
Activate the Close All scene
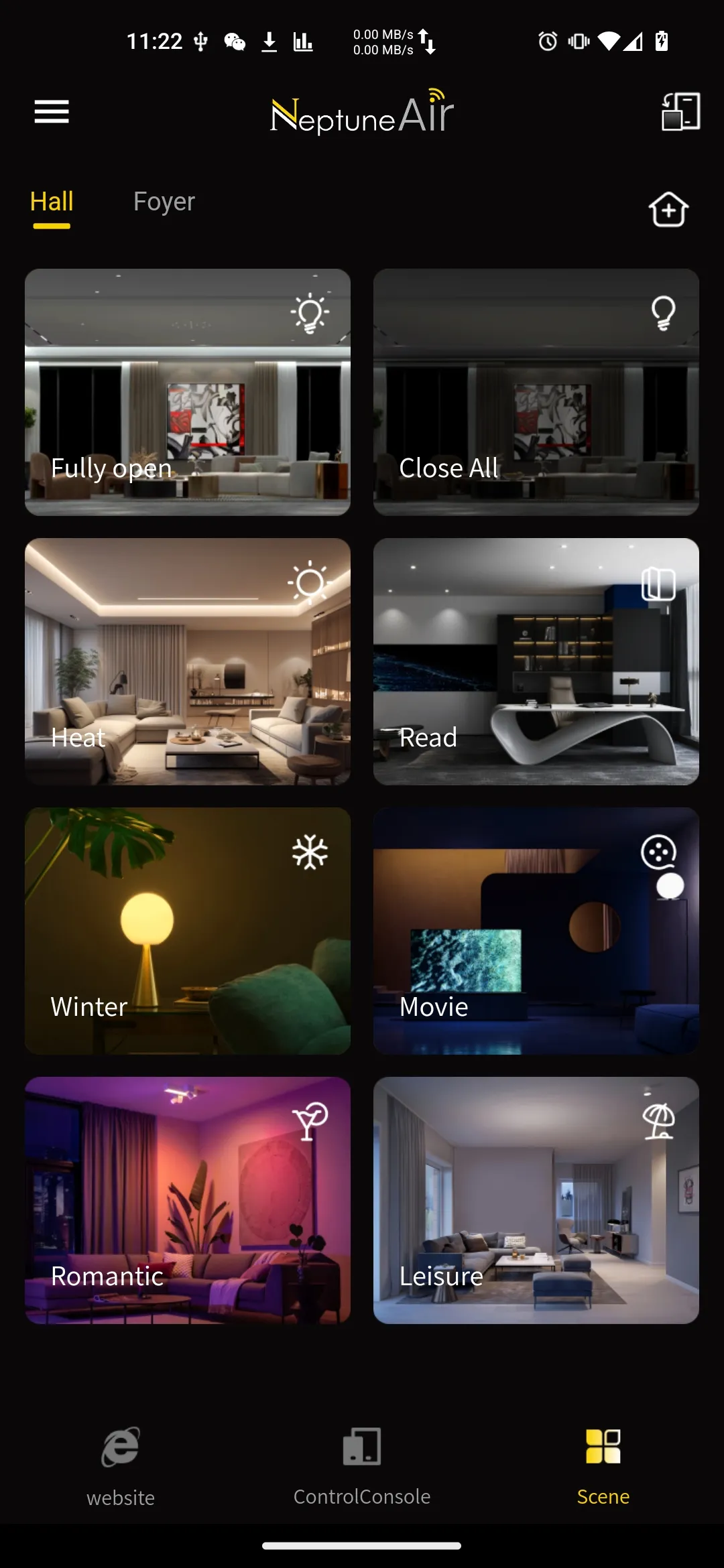(x=536, y=392)
